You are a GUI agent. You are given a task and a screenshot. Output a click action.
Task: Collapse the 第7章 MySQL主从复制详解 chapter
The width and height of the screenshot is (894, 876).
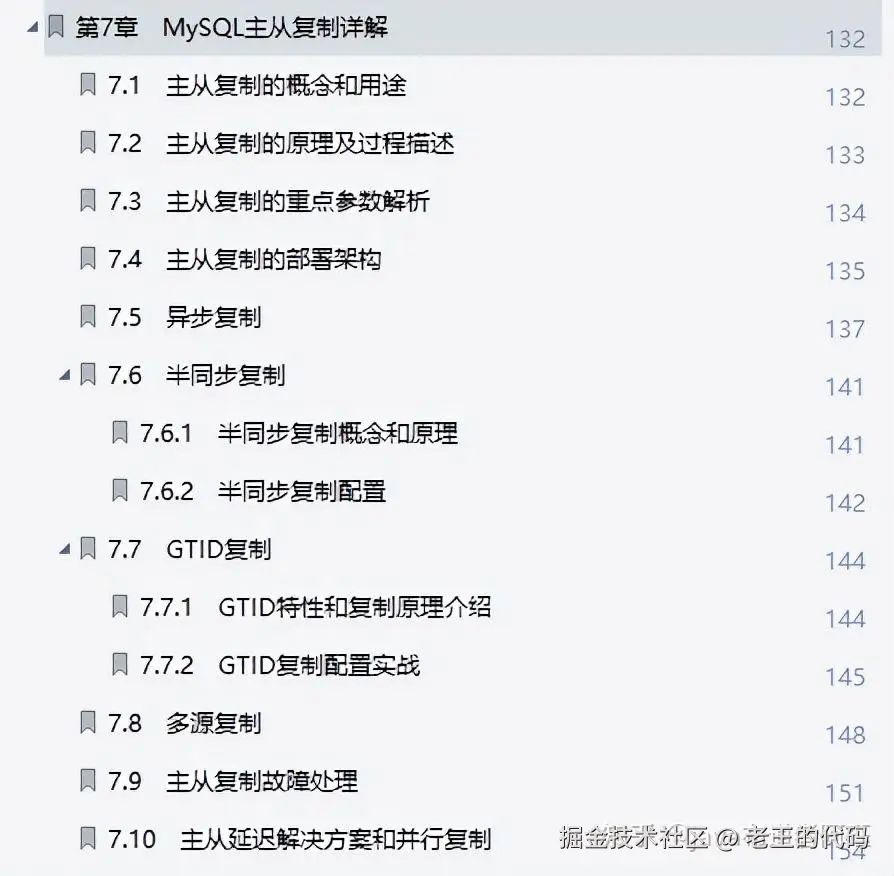33,27
